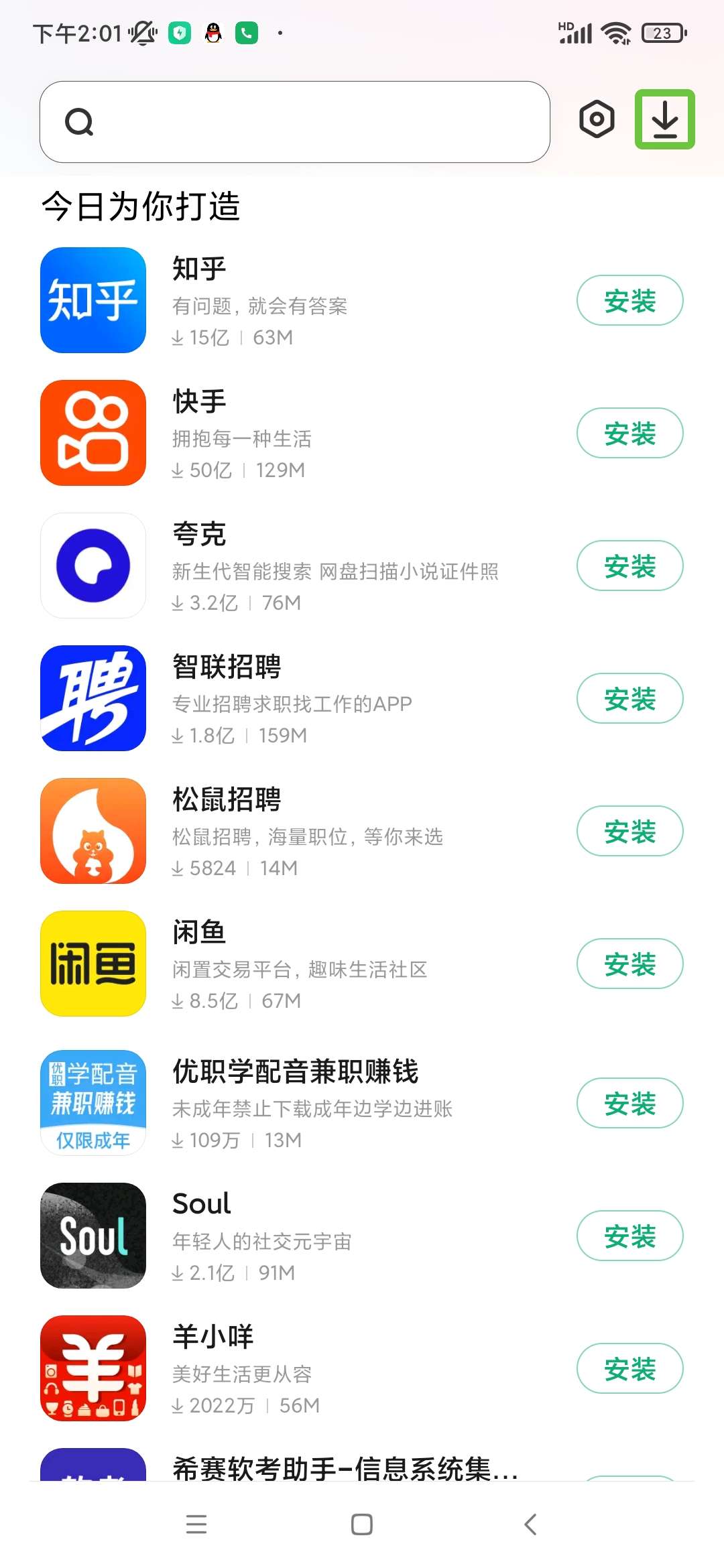Tap the search magnifier icon

pyautogui.click(x=80, y=122)
